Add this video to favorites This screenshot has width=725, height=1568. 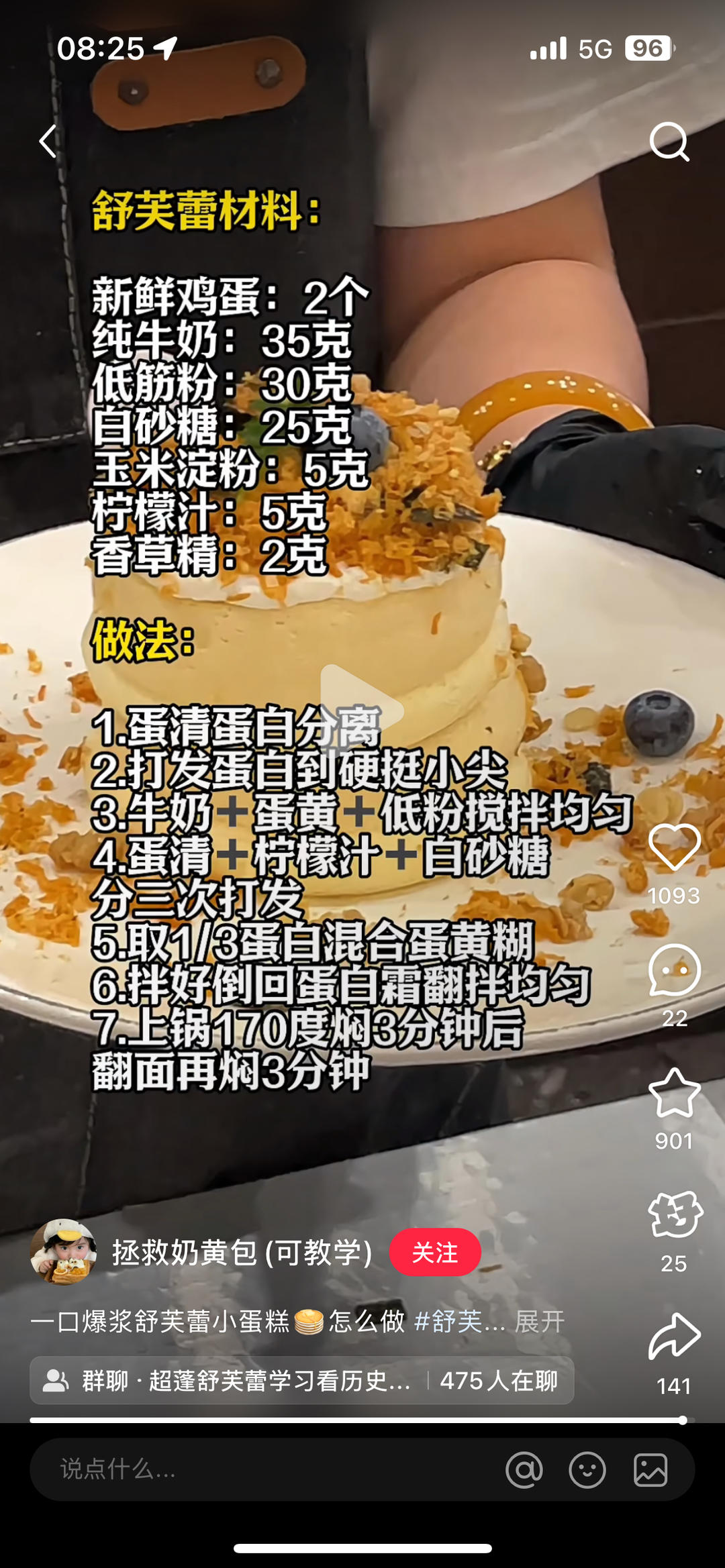pyautogui.click(x=674, y=1093)
